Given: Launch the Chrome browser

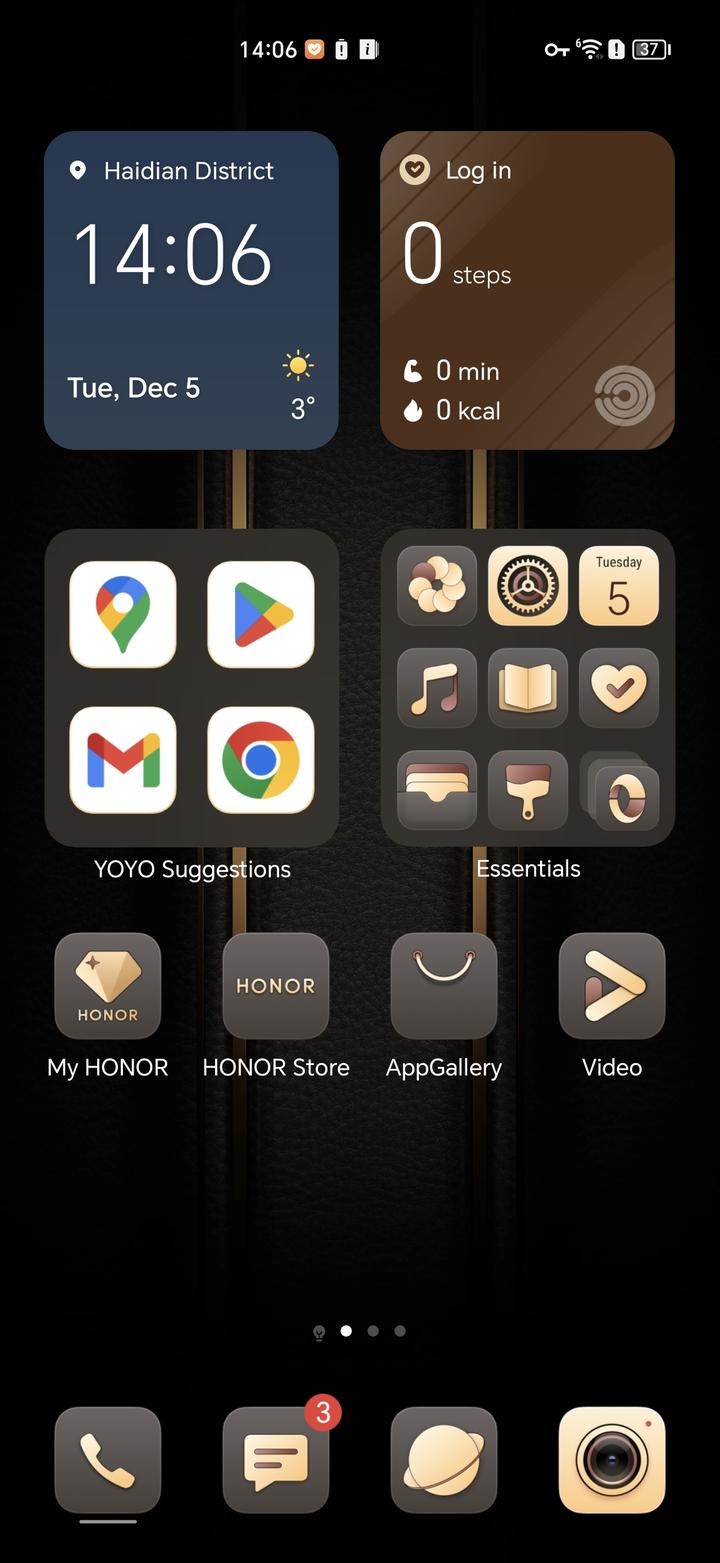Looking at the screenshot, I should [261, 760].
